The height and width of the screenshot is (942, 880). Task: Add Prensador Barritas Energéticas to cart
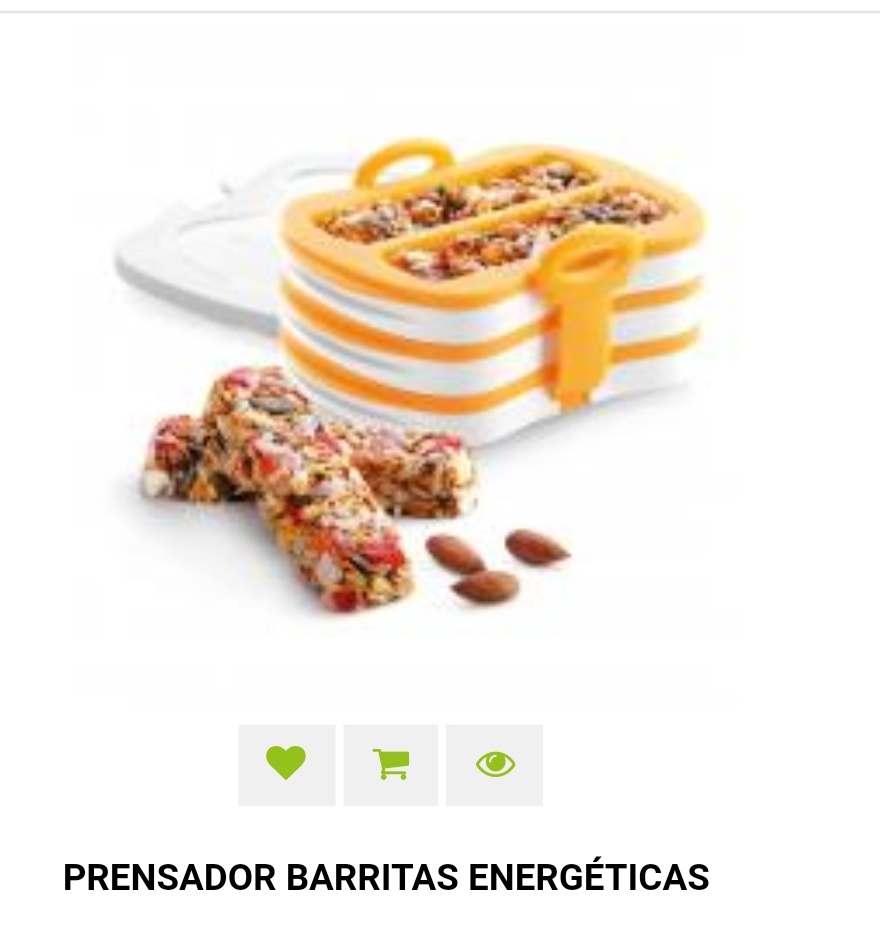click(x=390, y=765)
